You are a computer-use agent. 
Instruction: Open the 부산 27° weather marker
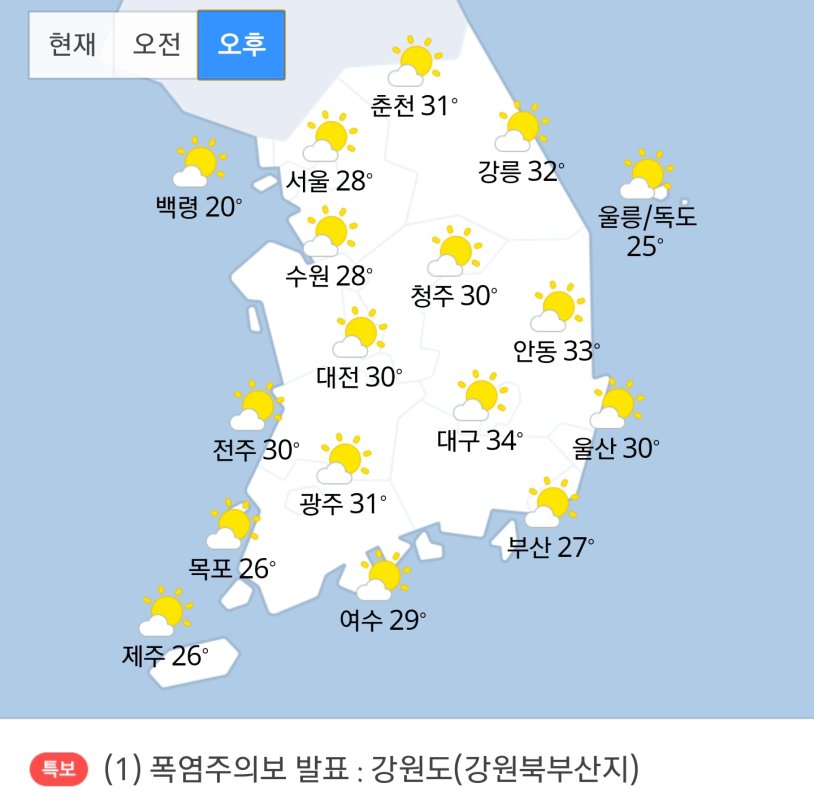(550, 522)
